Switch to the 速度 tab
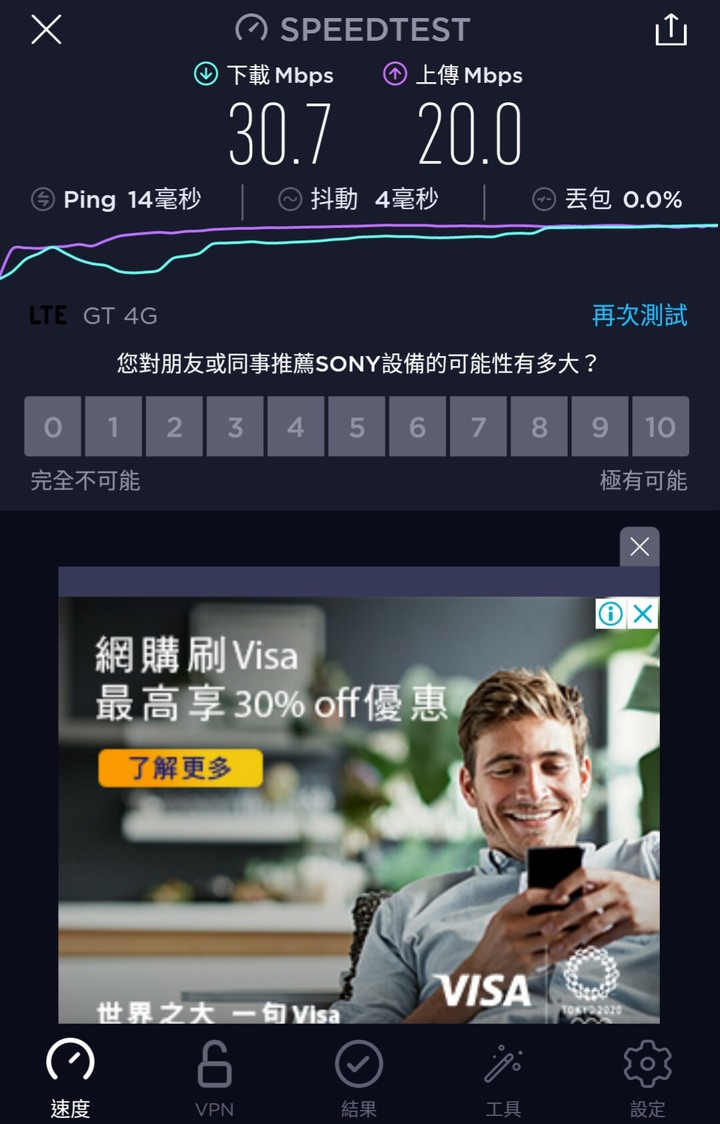720x1124 pixels. click(x=70, y=1077)
